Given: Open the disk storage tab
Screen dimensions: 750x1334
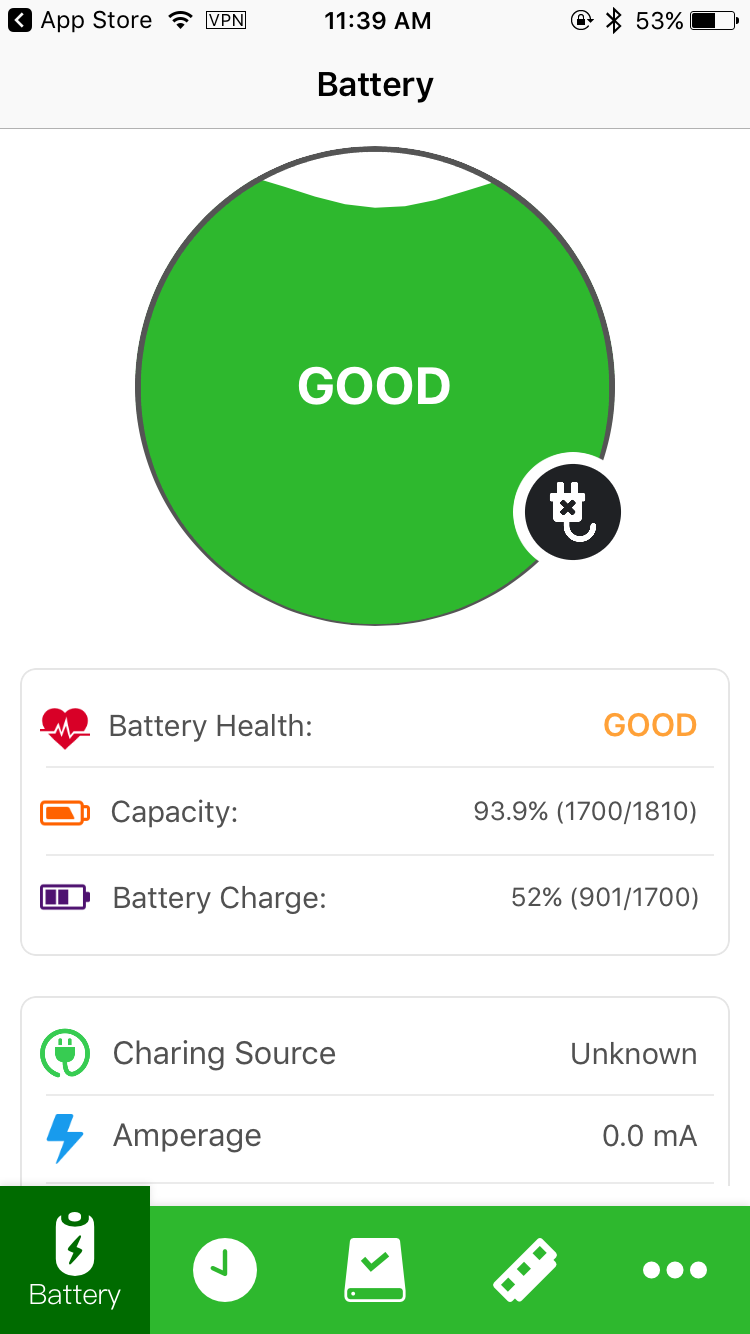Looking at the screenshot, I should point(375,1270).
